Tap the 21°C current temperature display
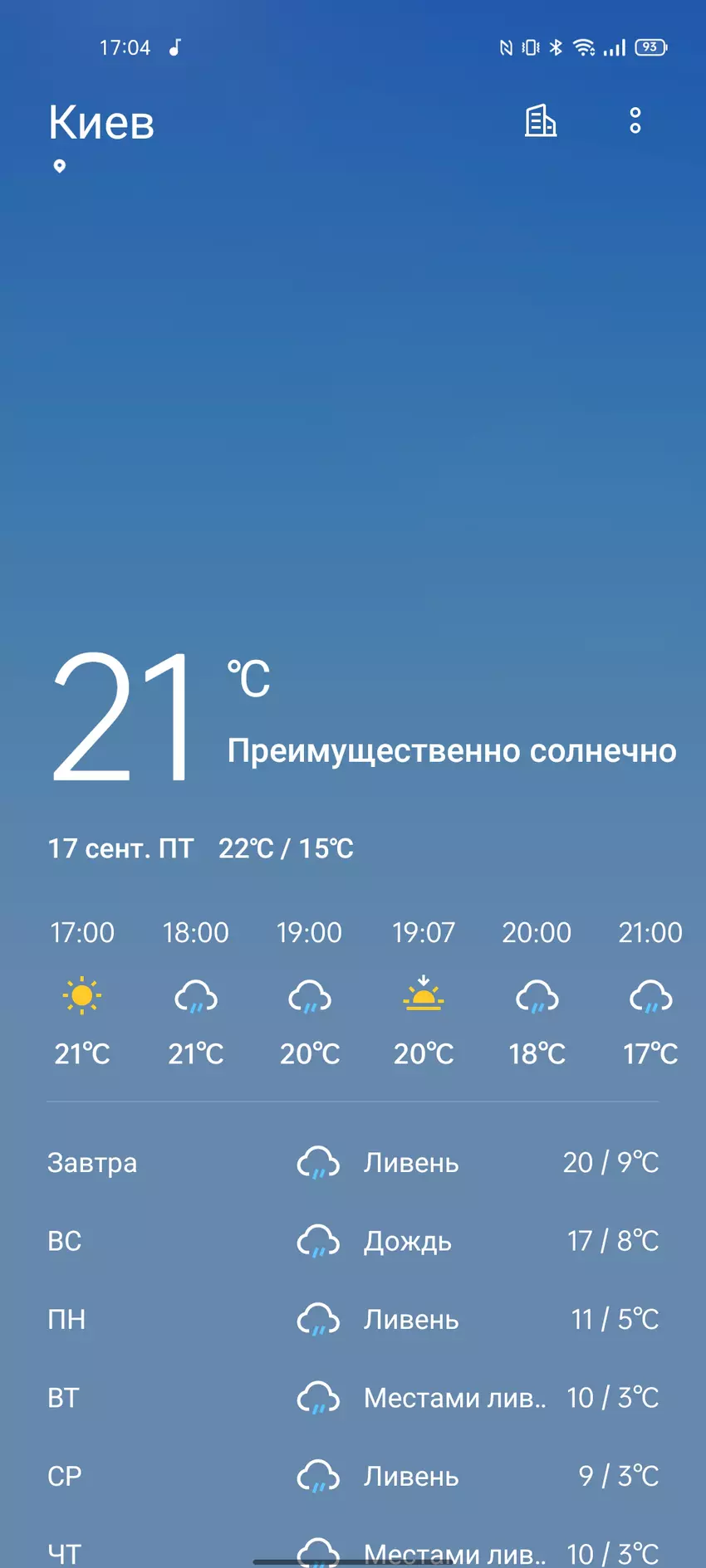Image resolution: width=706 pixels, height=1568 pixels. 125,718
